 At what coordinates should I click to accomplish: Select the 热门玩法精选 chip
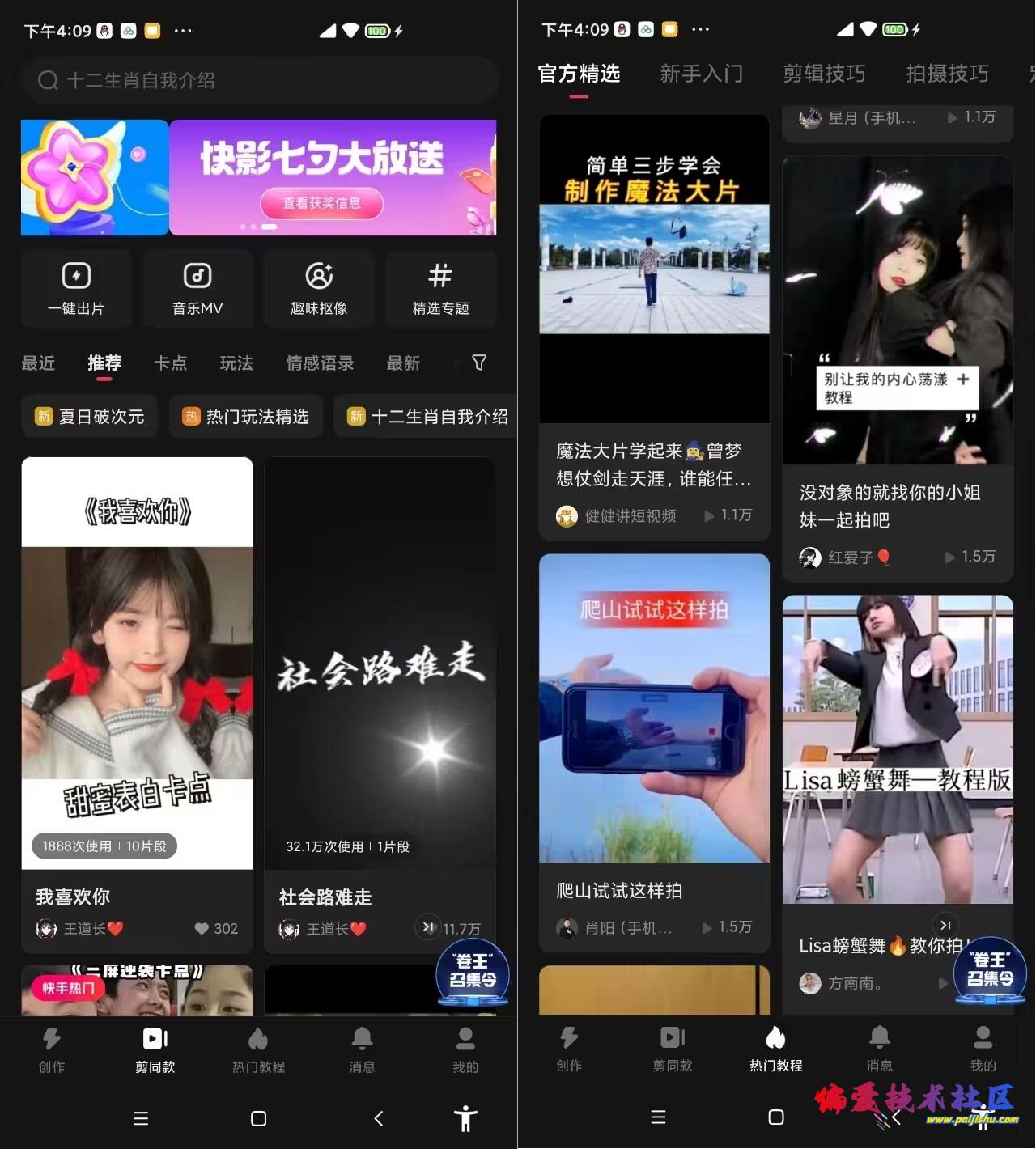pos(246,417)
